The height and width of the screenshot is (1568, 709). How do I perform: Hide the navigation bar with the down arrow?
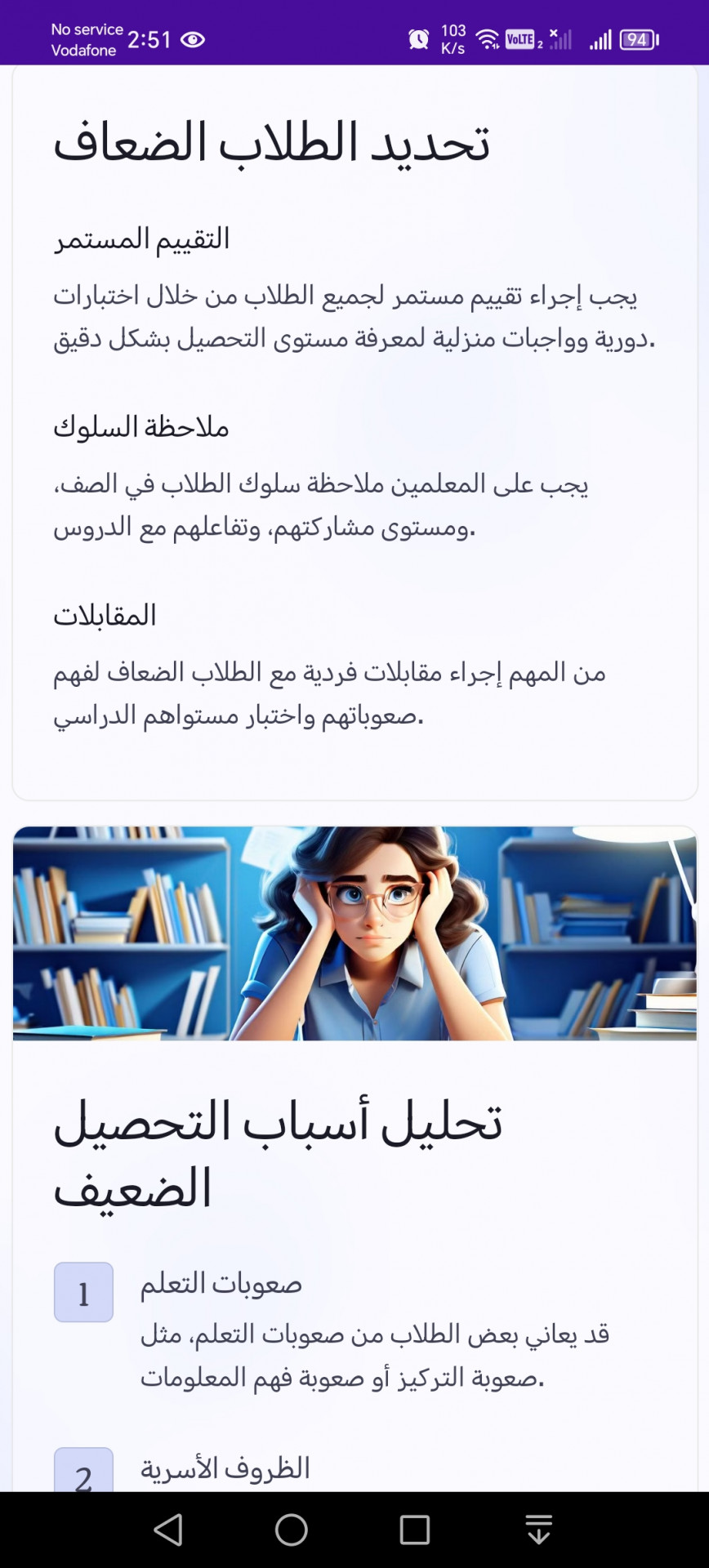(x=538, y=1530)
